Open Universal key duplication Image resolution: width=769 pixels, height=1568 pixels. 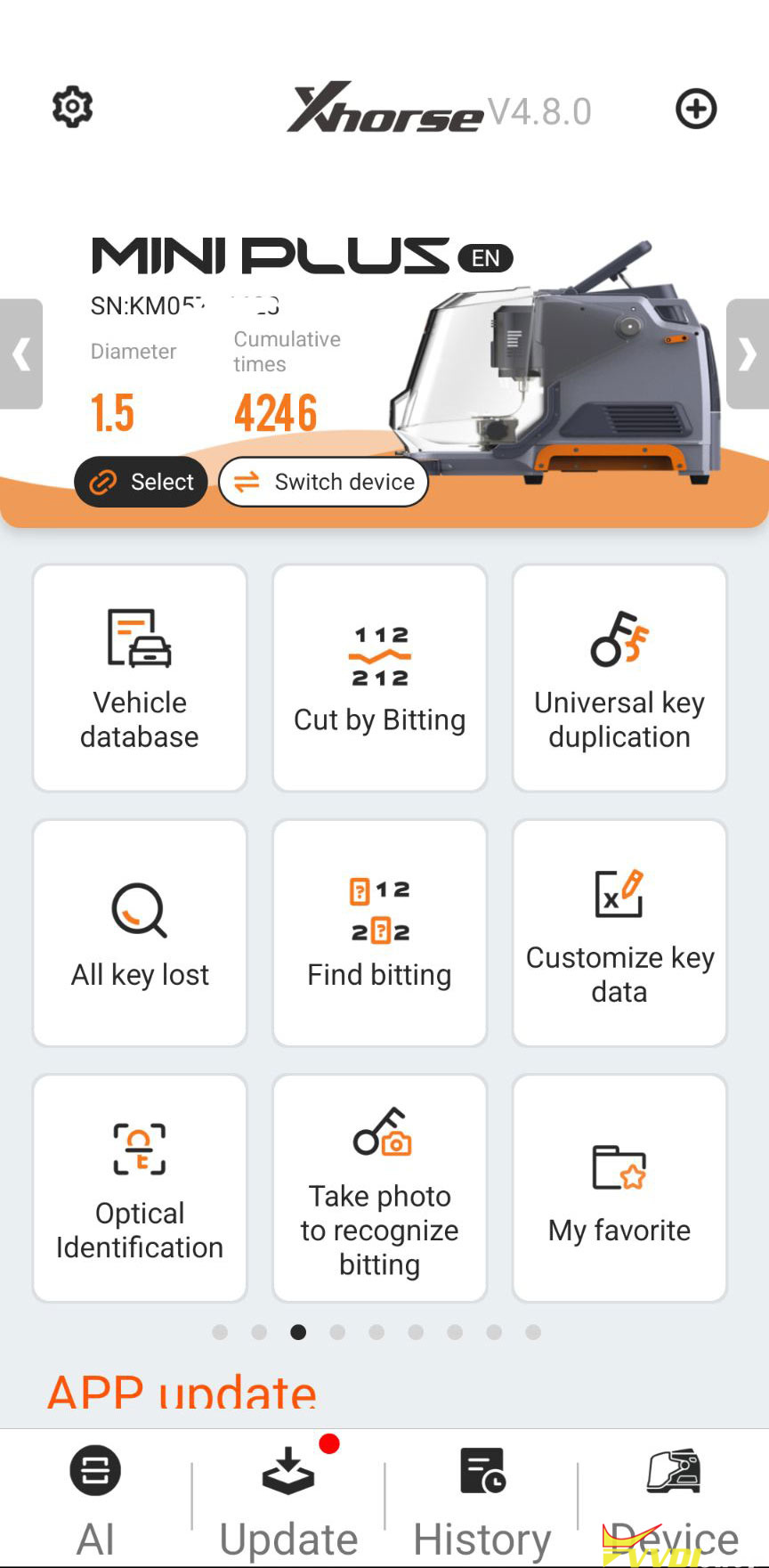point(619,678)
